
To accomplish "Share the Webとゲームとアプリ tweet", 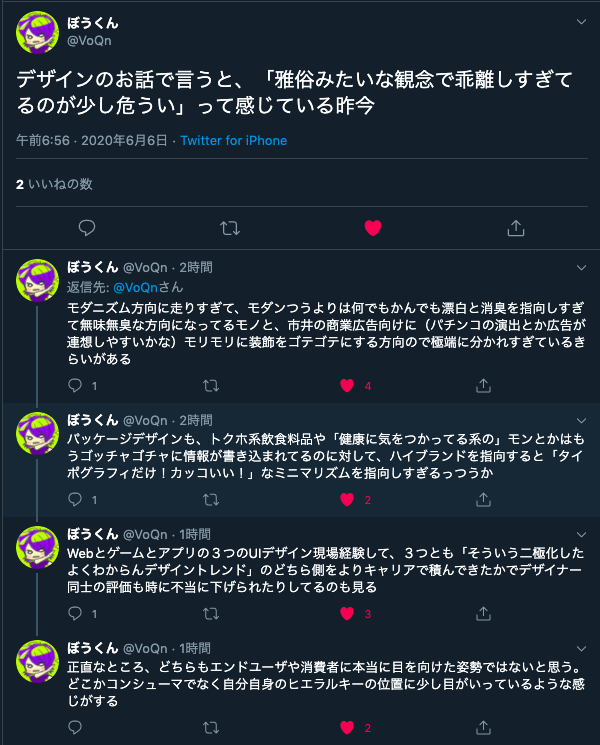I will pyautogui.click(x=483, y=613).
